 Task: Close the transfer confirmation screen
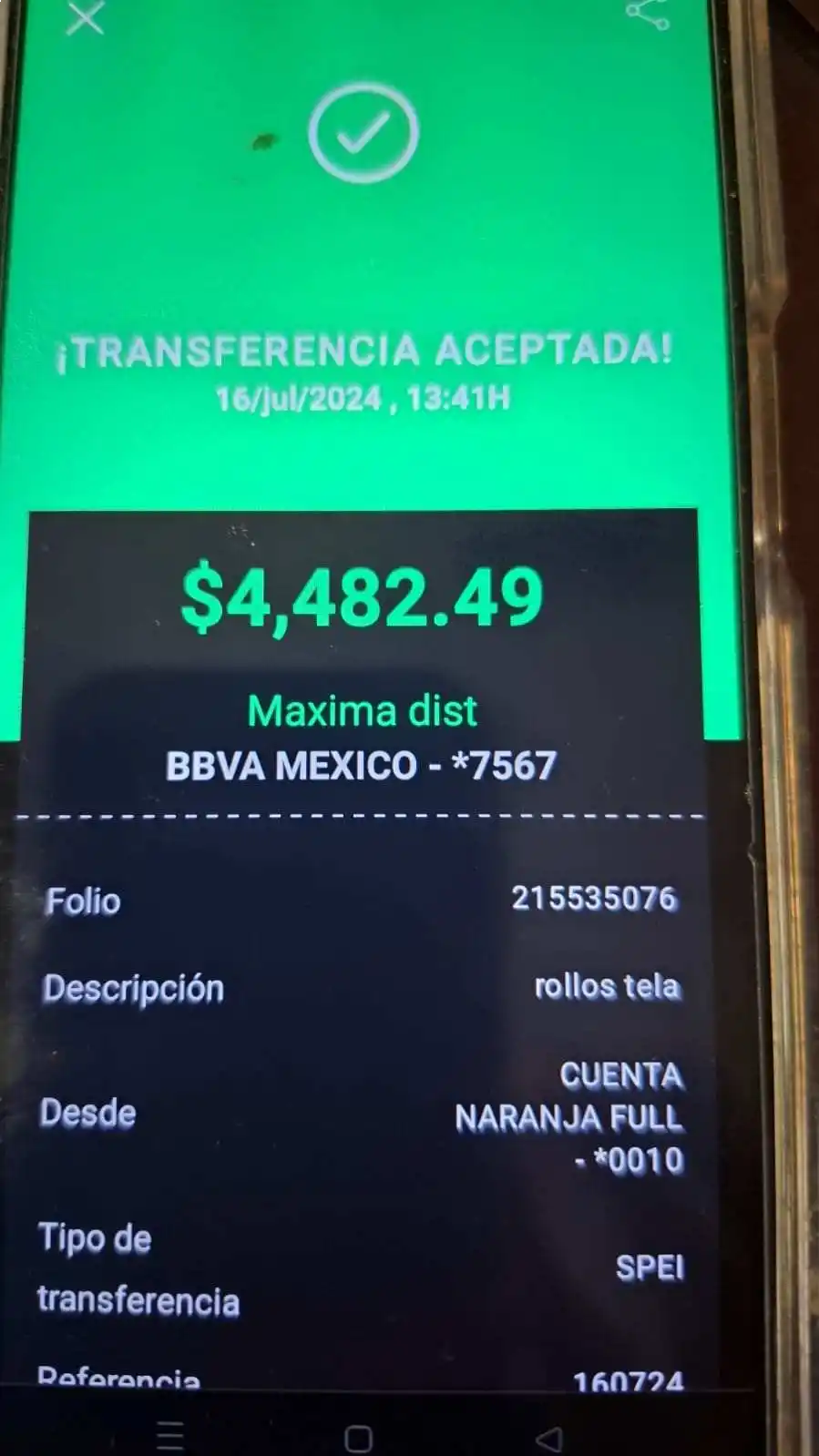85,17
